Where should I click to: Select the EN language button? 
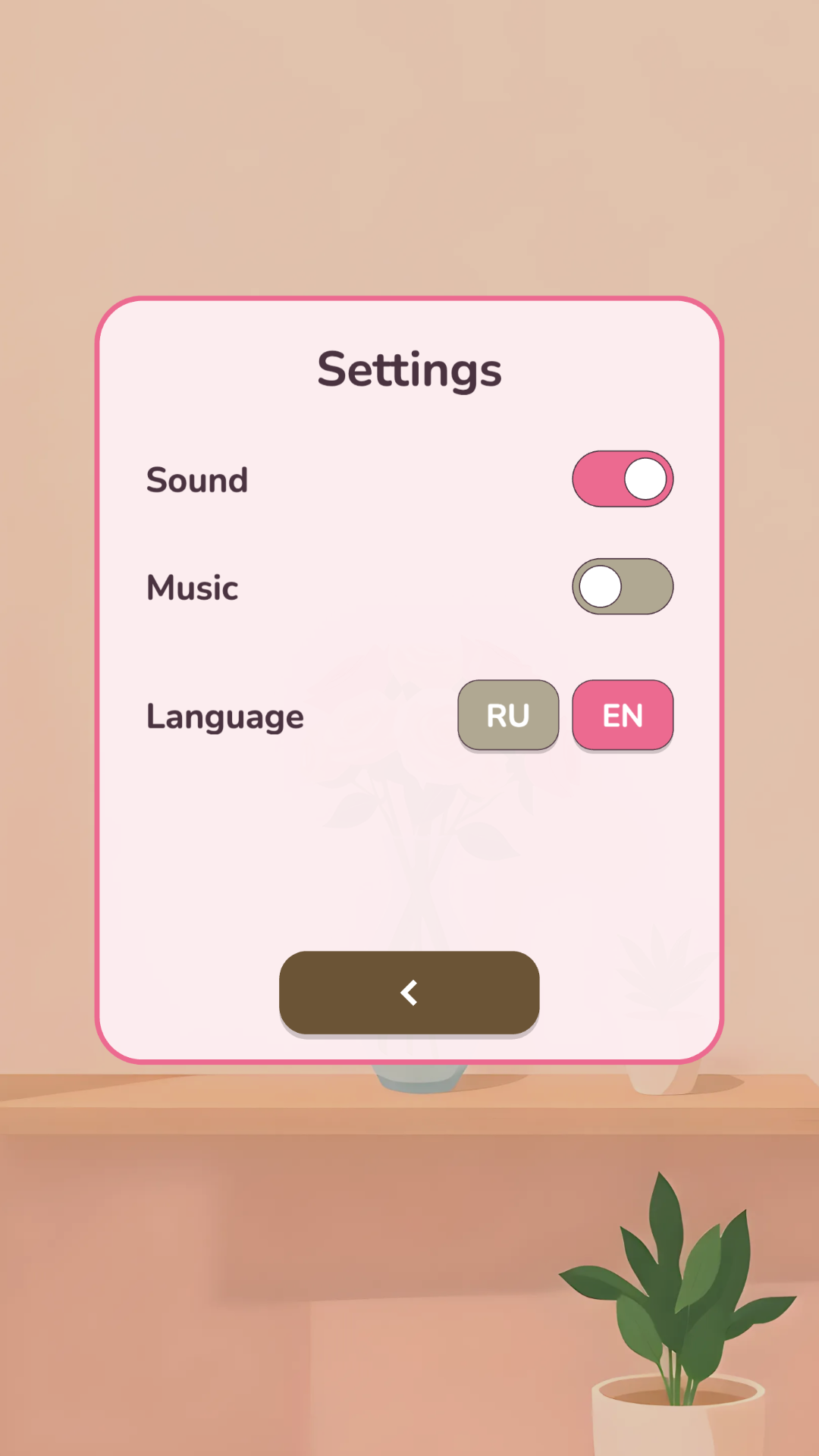pyautogui.click(x=623, y=715)
